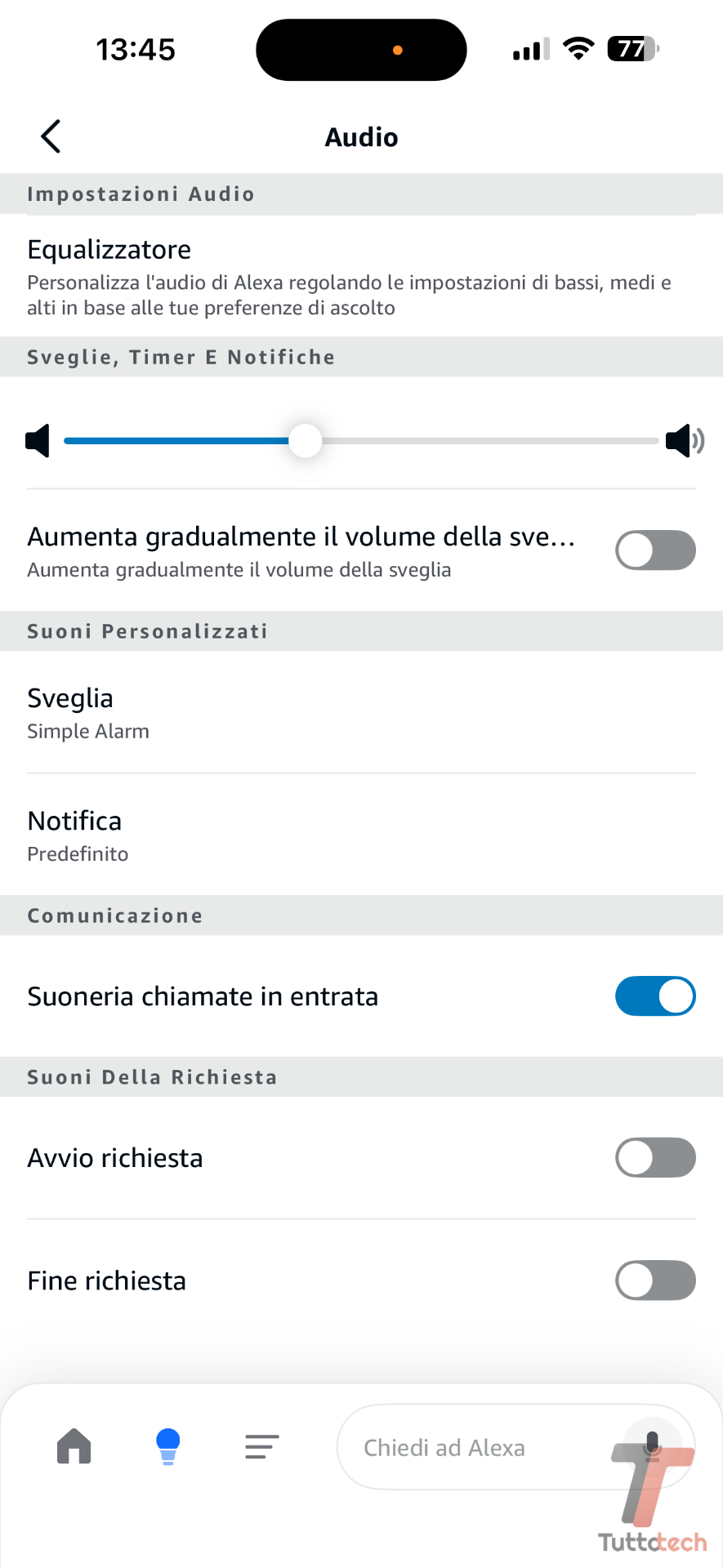This screenshot has width=723, height=1568.
Task: Open the Notifica sound setting
Action: click(x=359, y=835)
